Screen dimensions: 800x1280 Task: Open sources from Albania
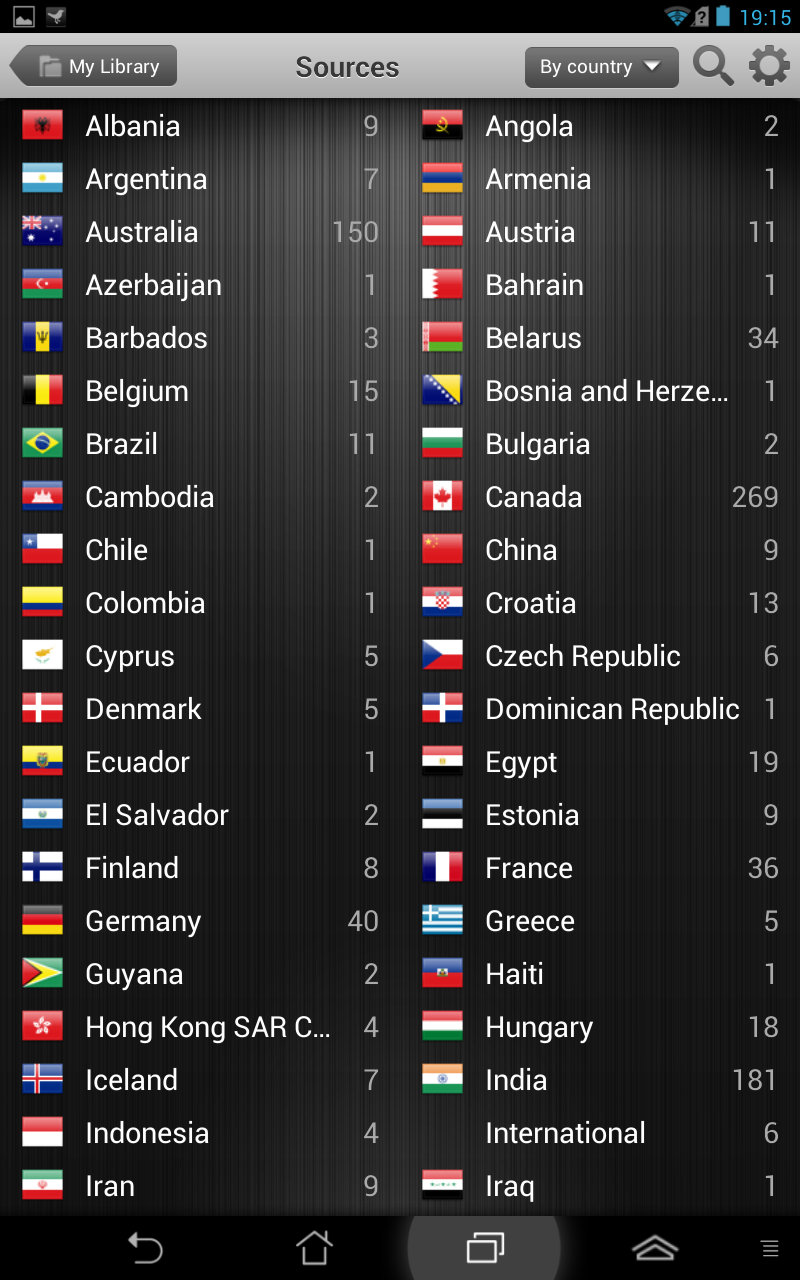click(x=200, y=126)
